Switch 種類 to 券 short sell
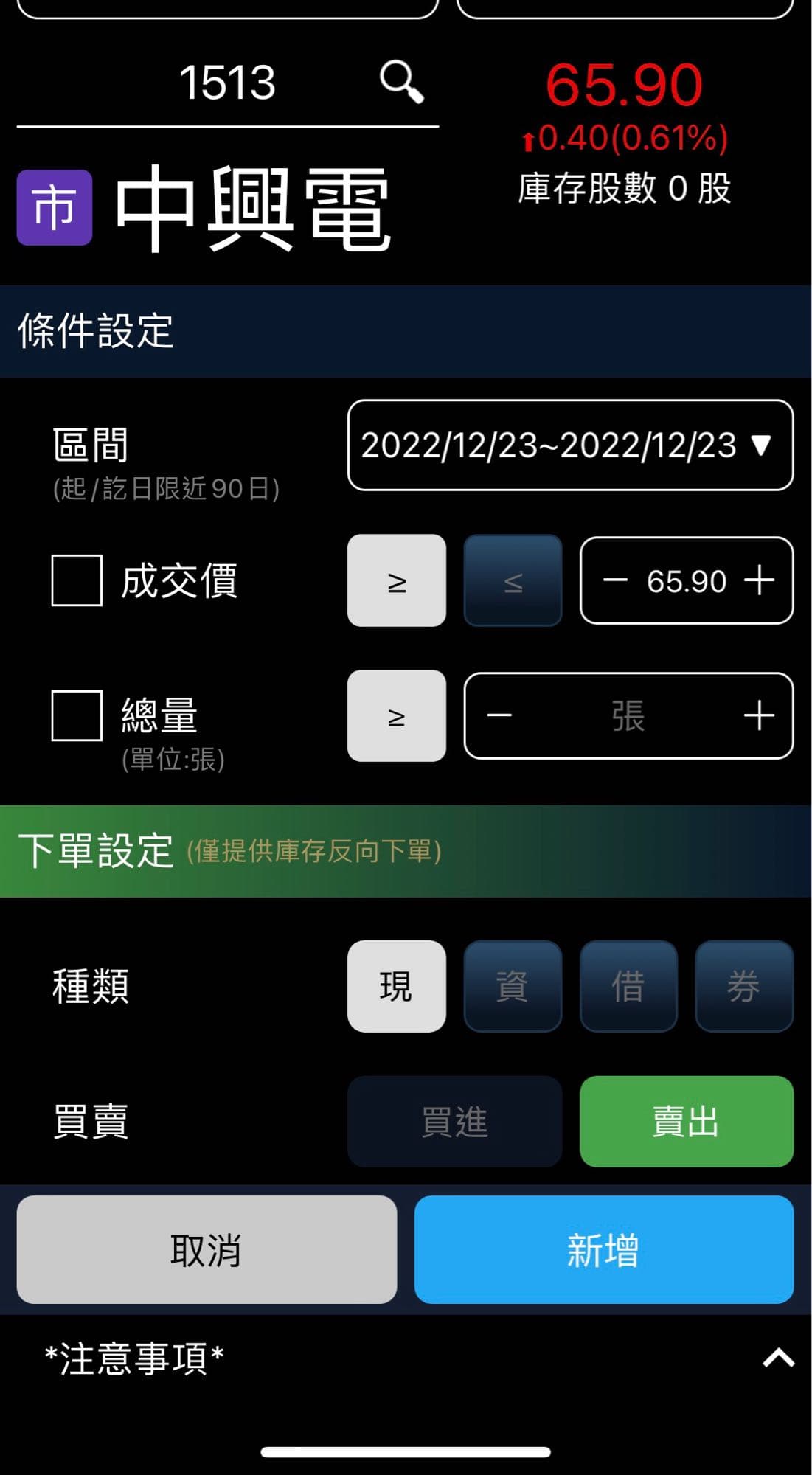This screenshot has height=1475, width=812. (744, 986)
